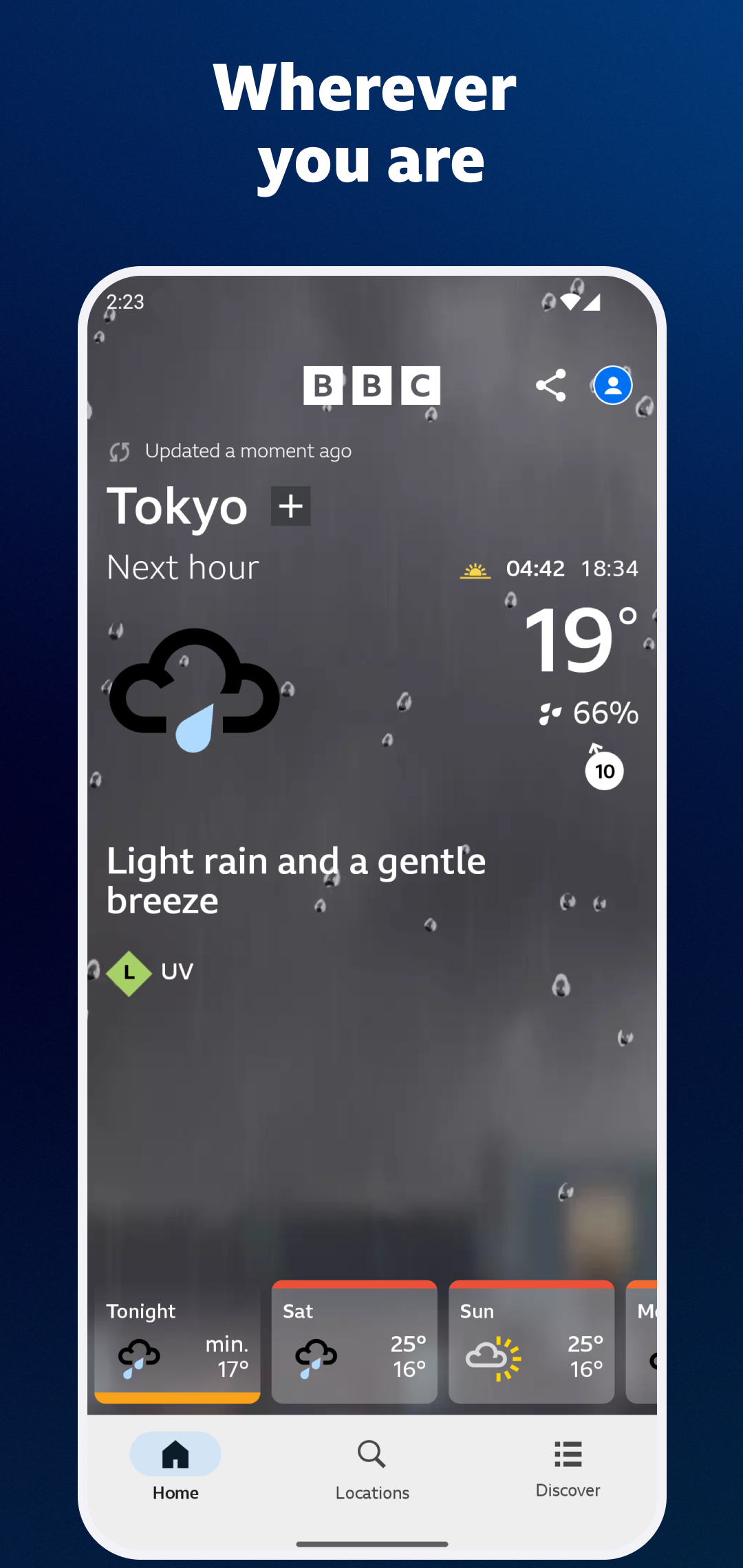Open the precipitation chance icon next to 66%
The image size is (743, 1568).
click(x=550, y=713)
